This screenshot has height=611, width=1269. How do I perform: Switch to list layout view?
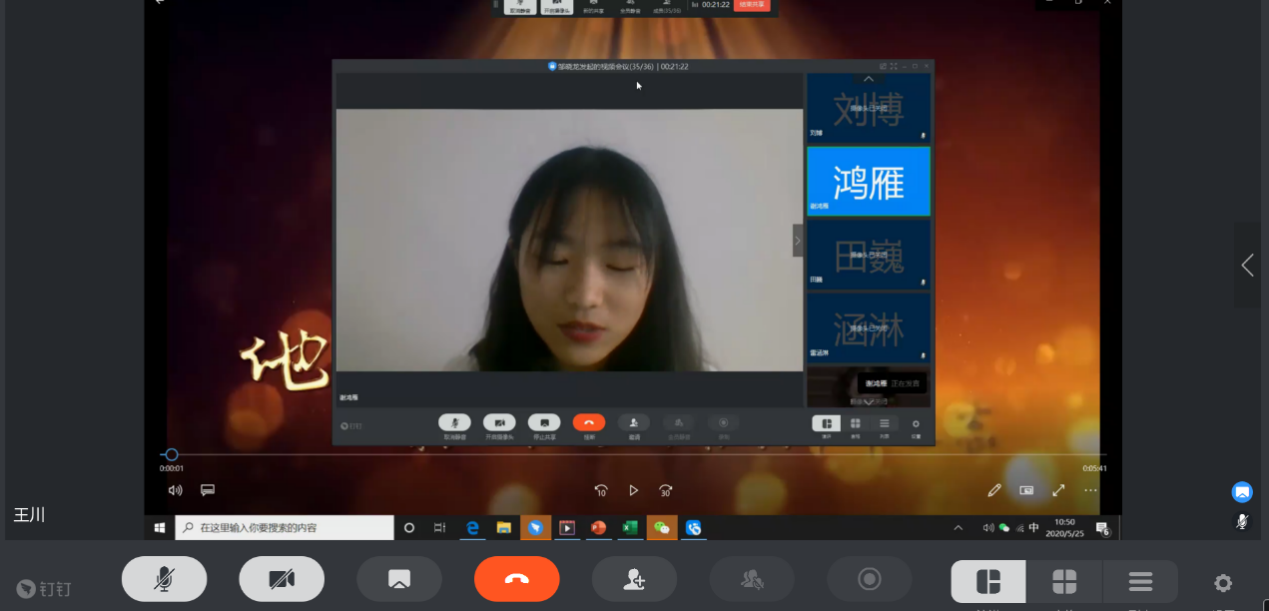click(x=1140, y=581)
